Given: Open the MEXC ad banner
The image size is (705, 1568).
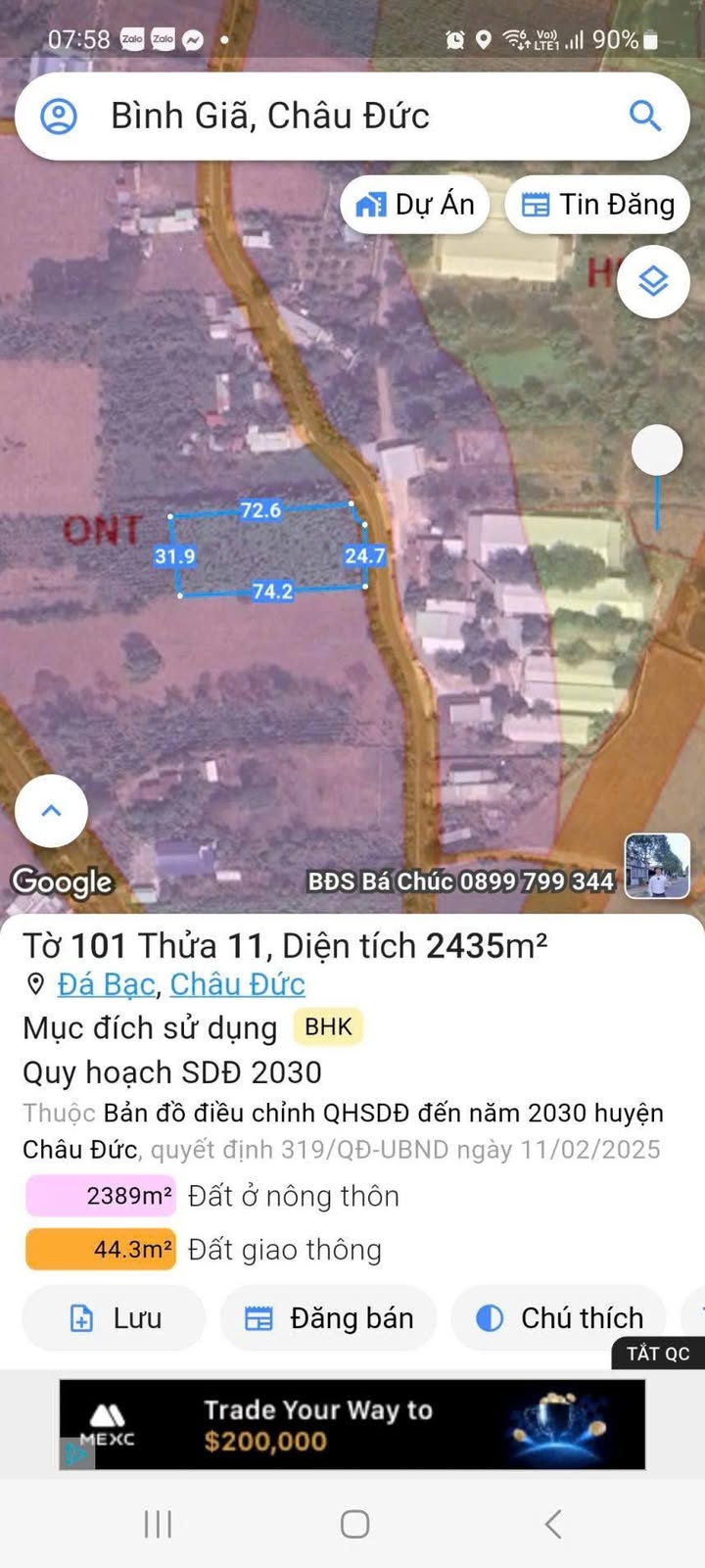Looking at the screenshot, I should (x=352, y=1425).
